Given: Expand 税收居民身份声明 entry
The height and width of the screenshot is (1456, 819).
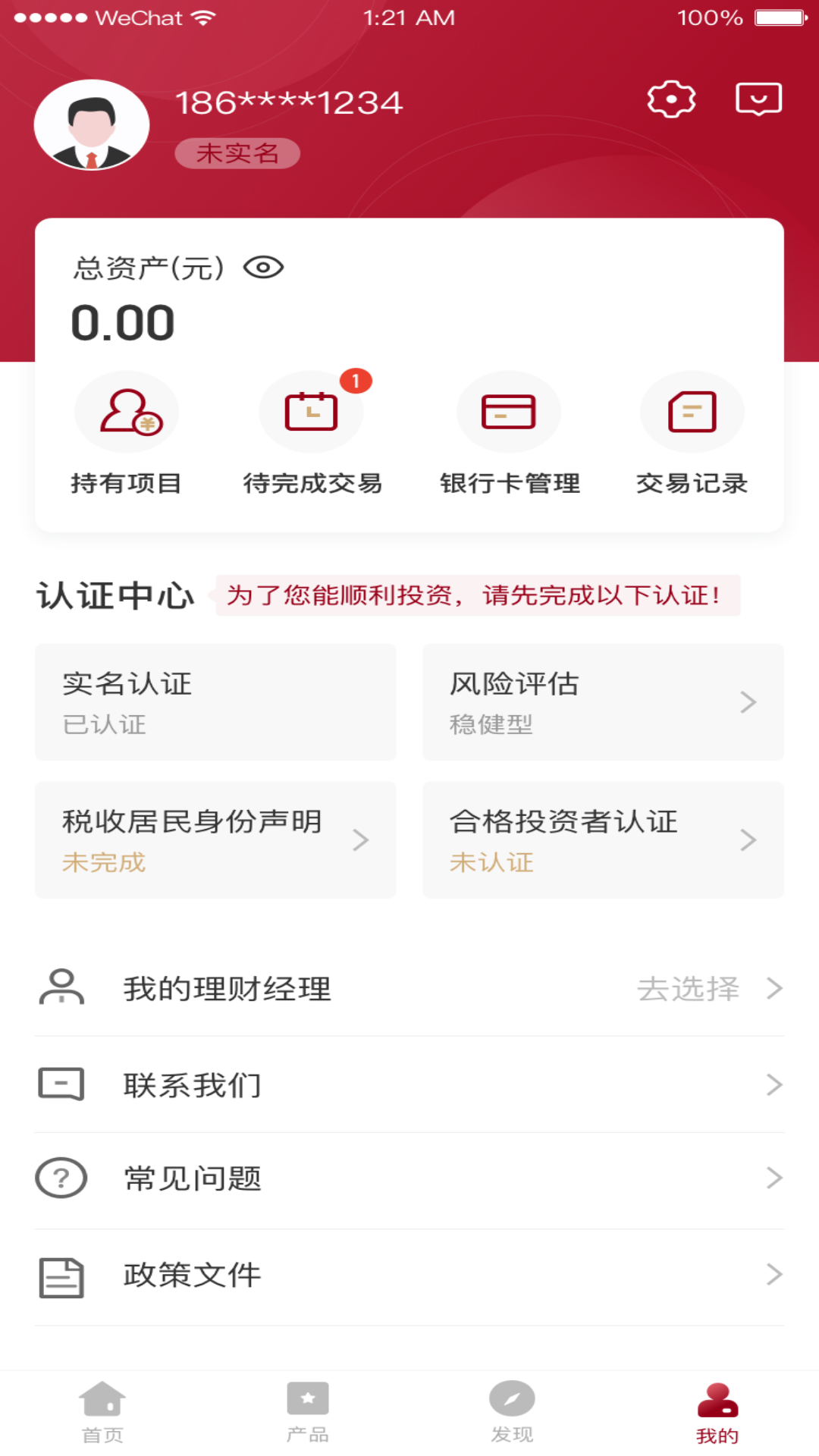Looking at the screenshot, I should tap(360, 839).
